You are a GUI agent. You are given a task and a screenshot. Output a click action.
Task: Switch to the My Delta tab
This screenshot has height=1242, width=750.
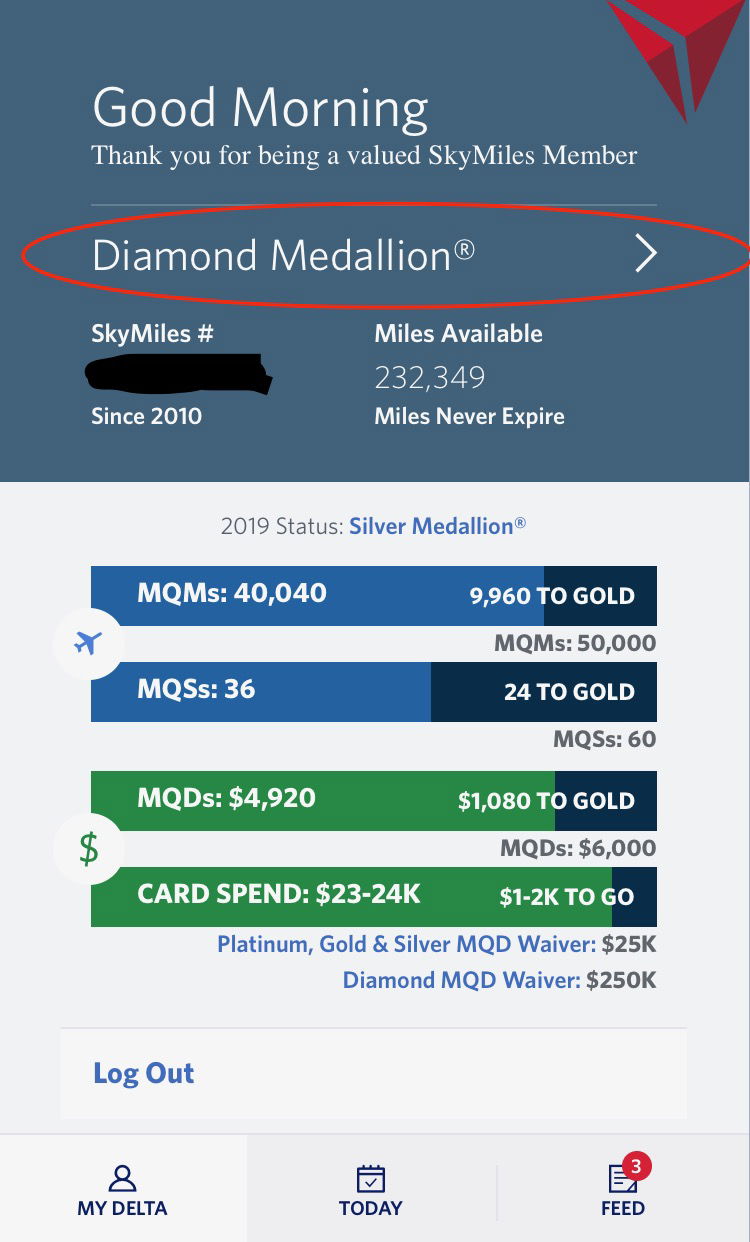pyautogui.click(x=123, y=1189)
